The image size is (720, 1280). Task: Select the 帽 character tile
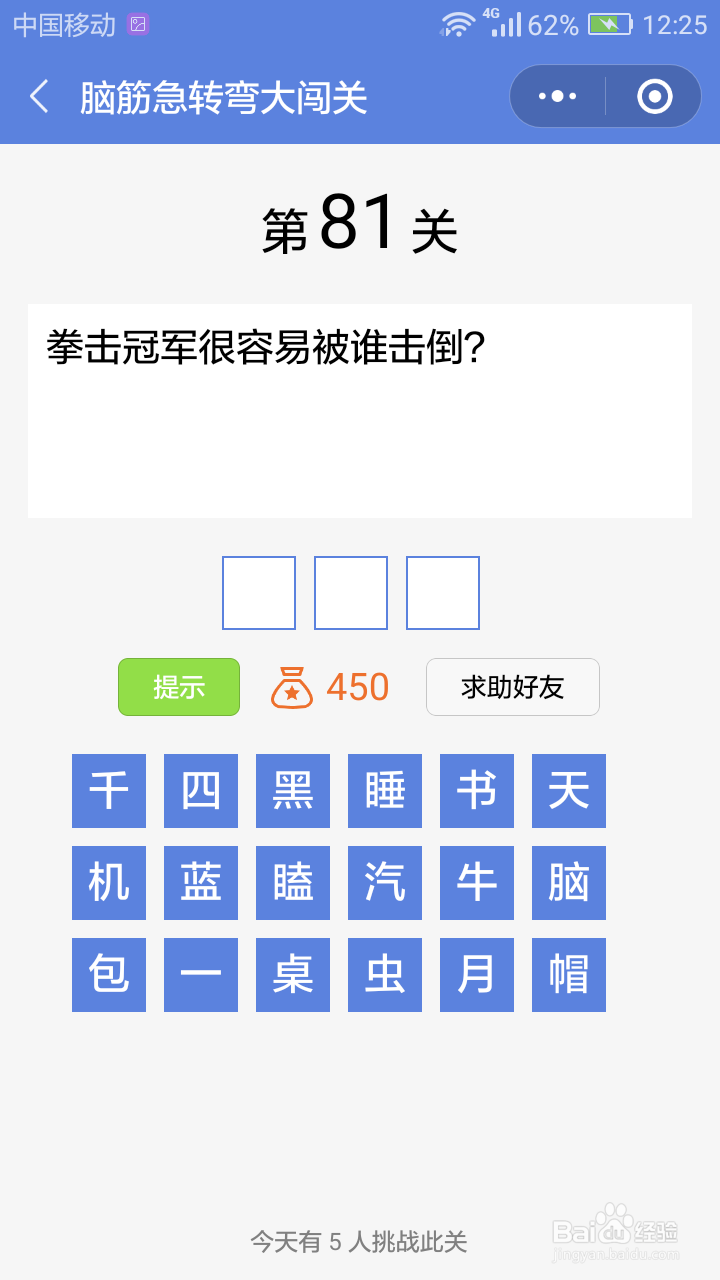[x=568, y=975]
